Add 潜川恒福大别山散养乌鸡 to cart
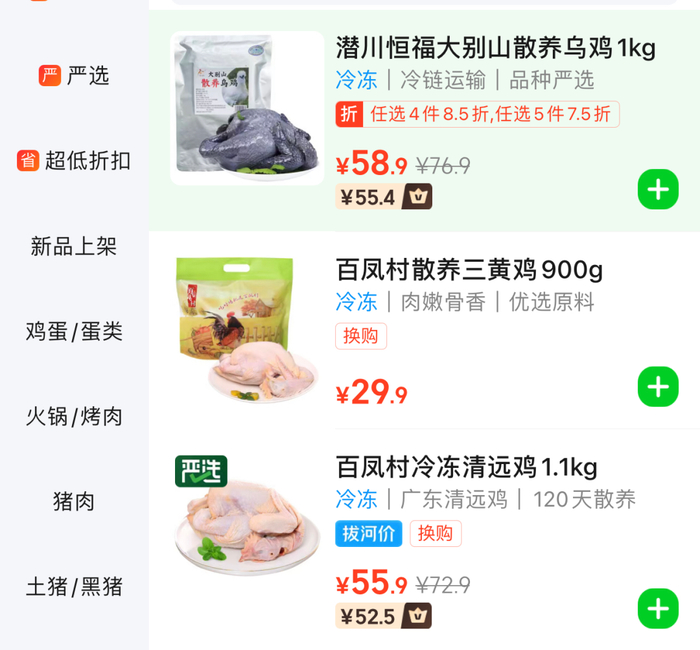The width and height of the screenshot is (700, 650). pyautogui.click(x=658, y=189)
